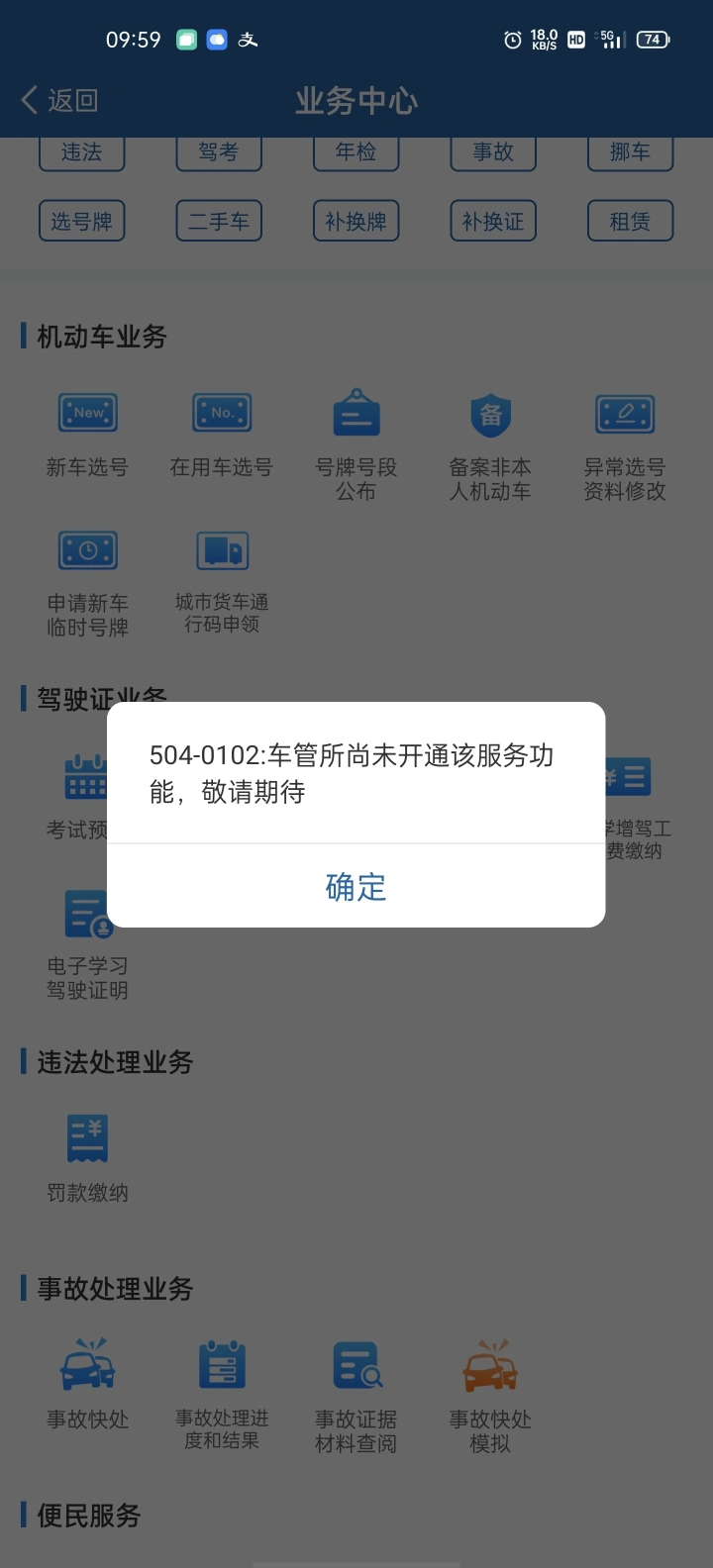Open 备案非本人机动车
Screen dimensions: 713x1568
(x=491, y=445)
